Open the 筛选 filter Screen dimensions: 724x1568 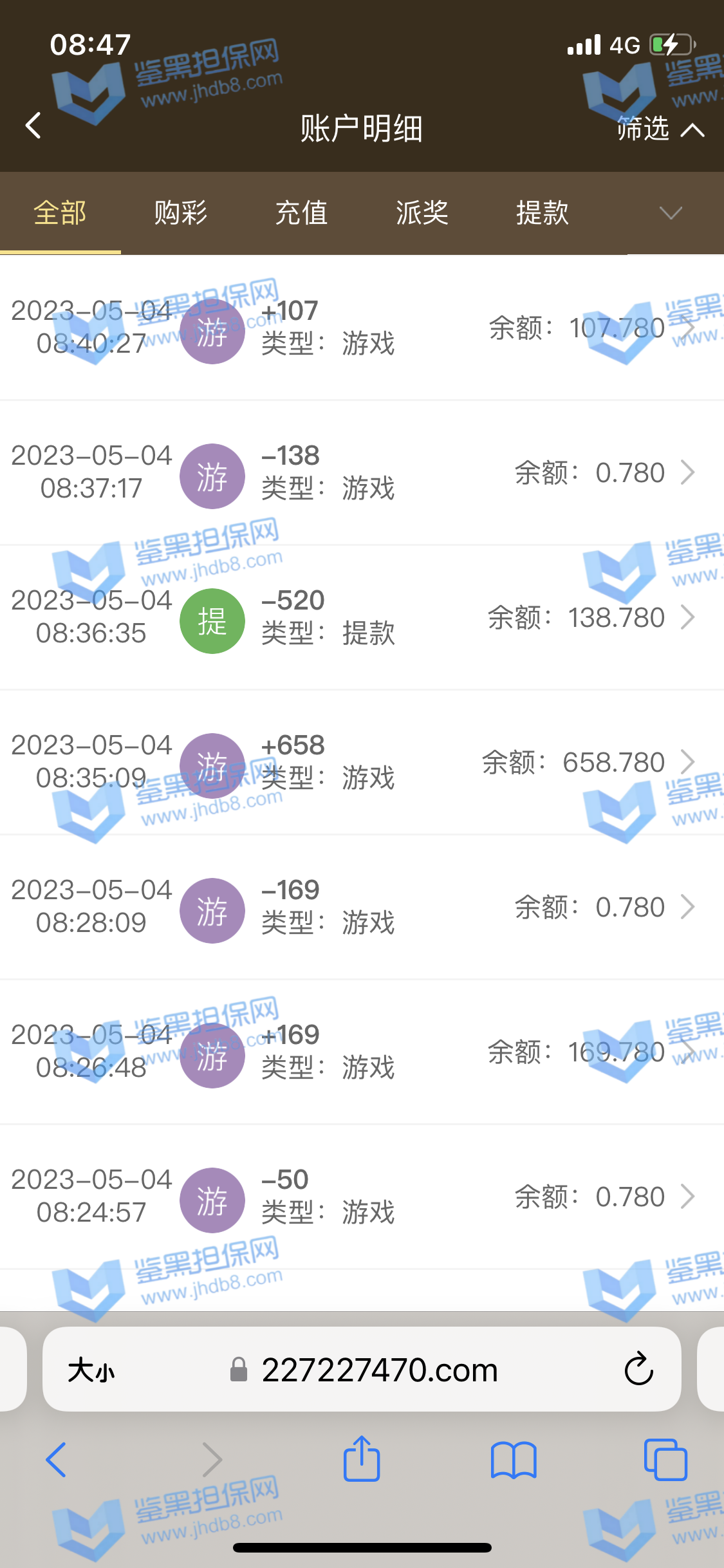pyautogui.click(x=660, y=129)
